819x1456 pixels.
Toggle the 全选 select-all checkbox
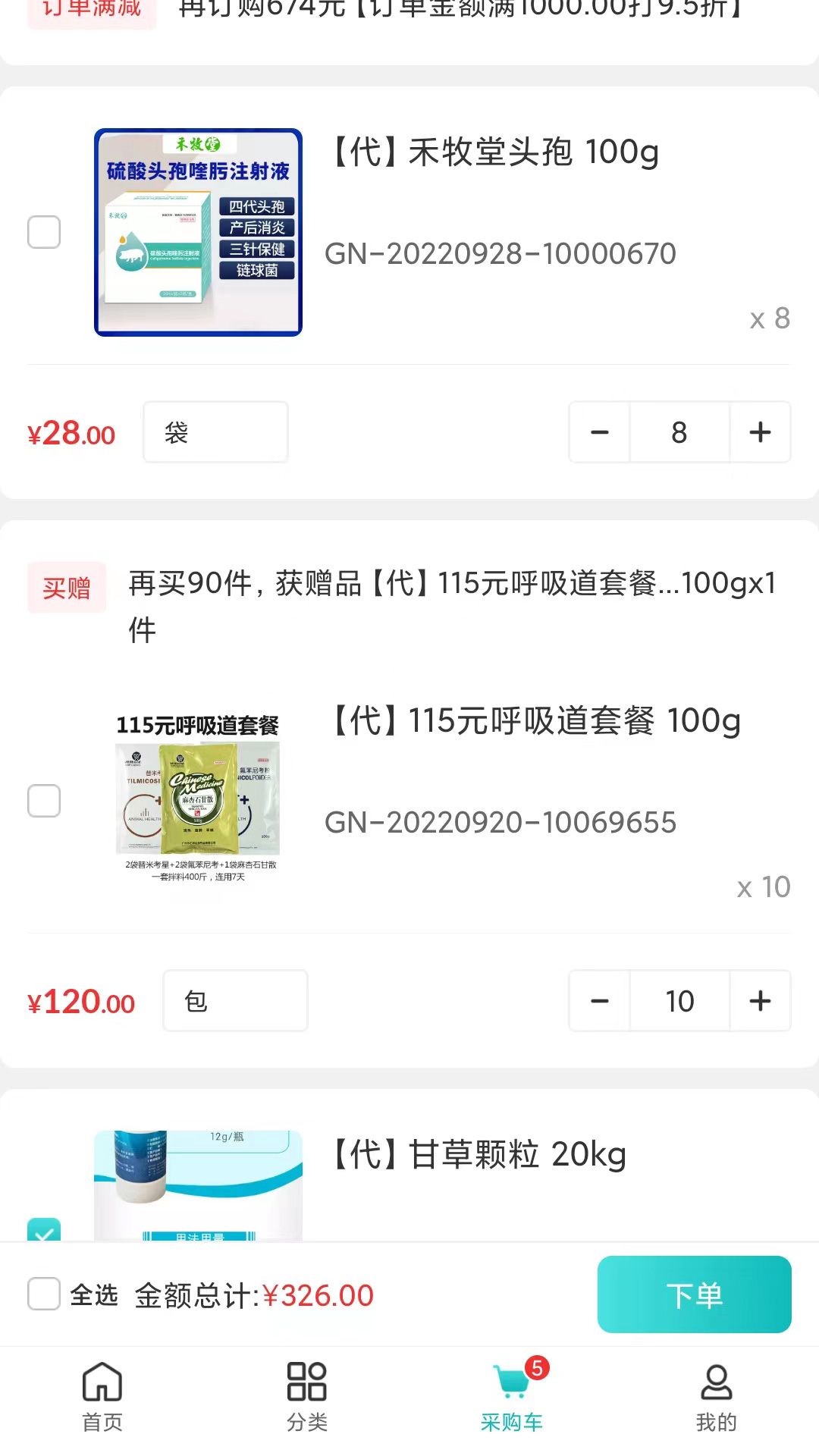pyautogui.click(x=44, y=1295)
